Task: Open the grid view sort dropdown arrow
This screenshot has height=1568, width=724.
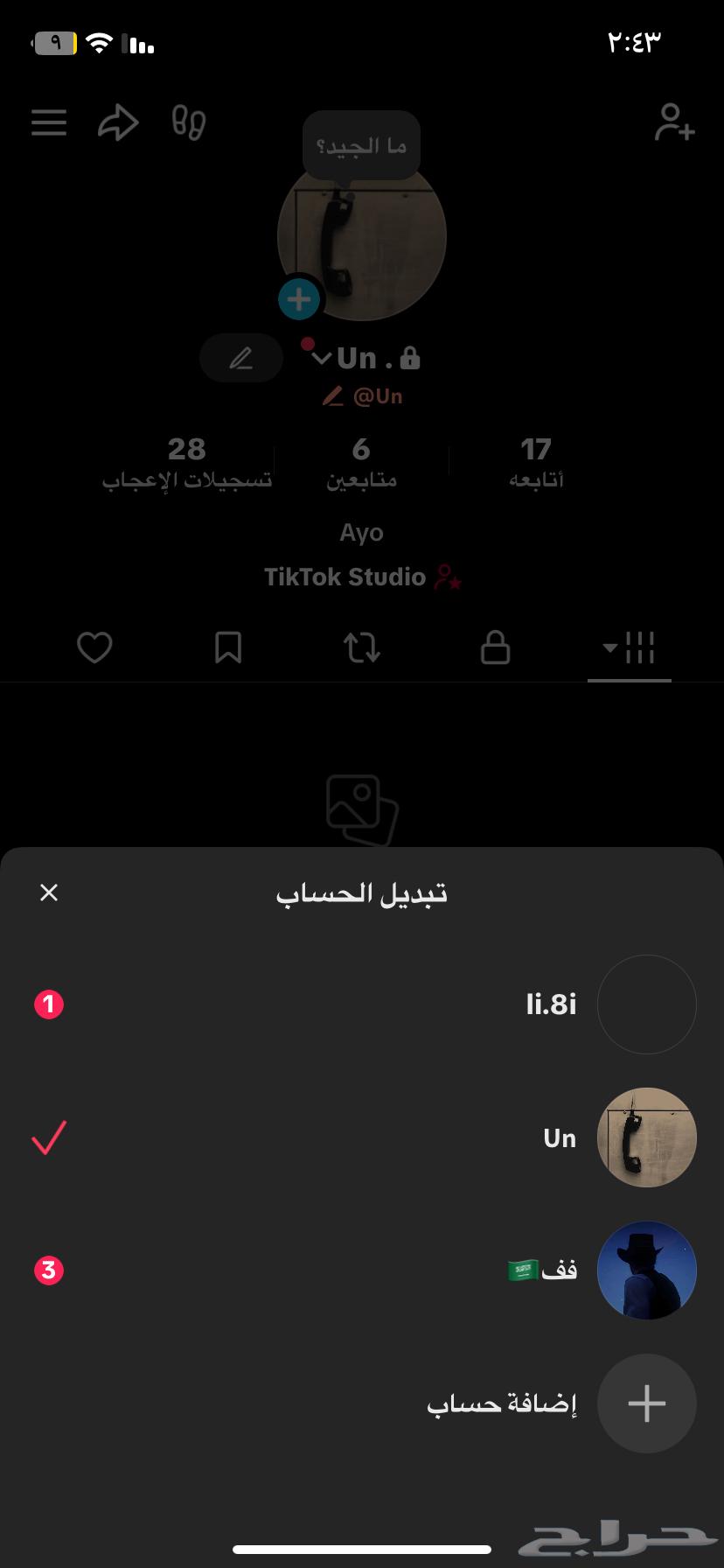Action: pos(609,649)
